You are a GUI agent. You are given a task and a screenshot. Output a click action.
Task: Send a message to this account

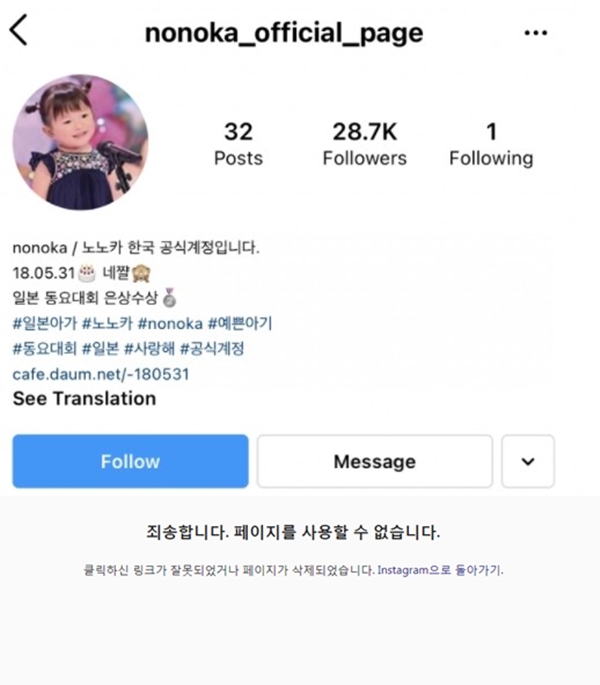(x=374, y=461)
